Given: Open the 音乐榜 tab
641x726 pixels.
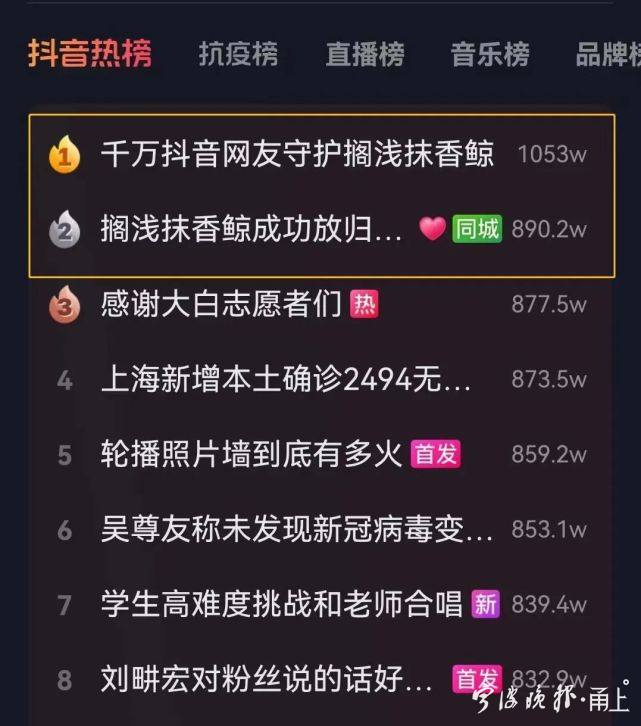Looking at the screenshot, I should (x=489, y=54).
